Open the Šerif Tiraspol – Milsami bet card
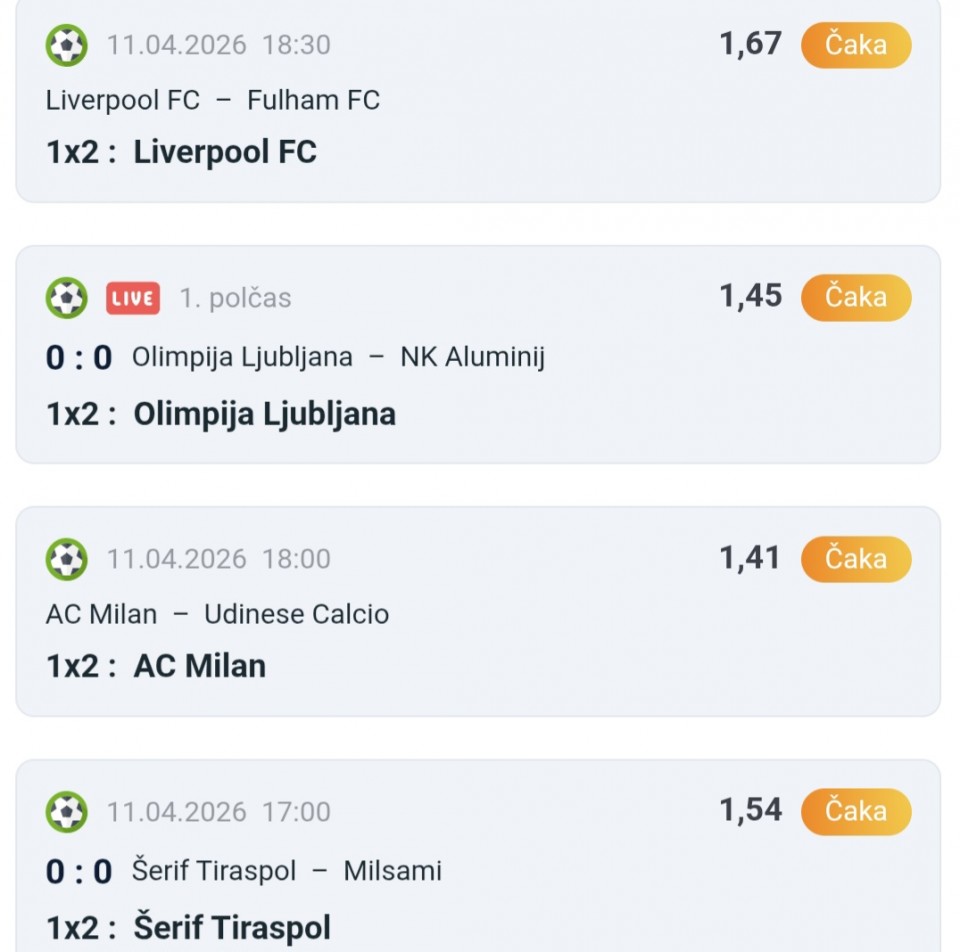The height and width of the screenshot is (952, 960). click(478, 869)
